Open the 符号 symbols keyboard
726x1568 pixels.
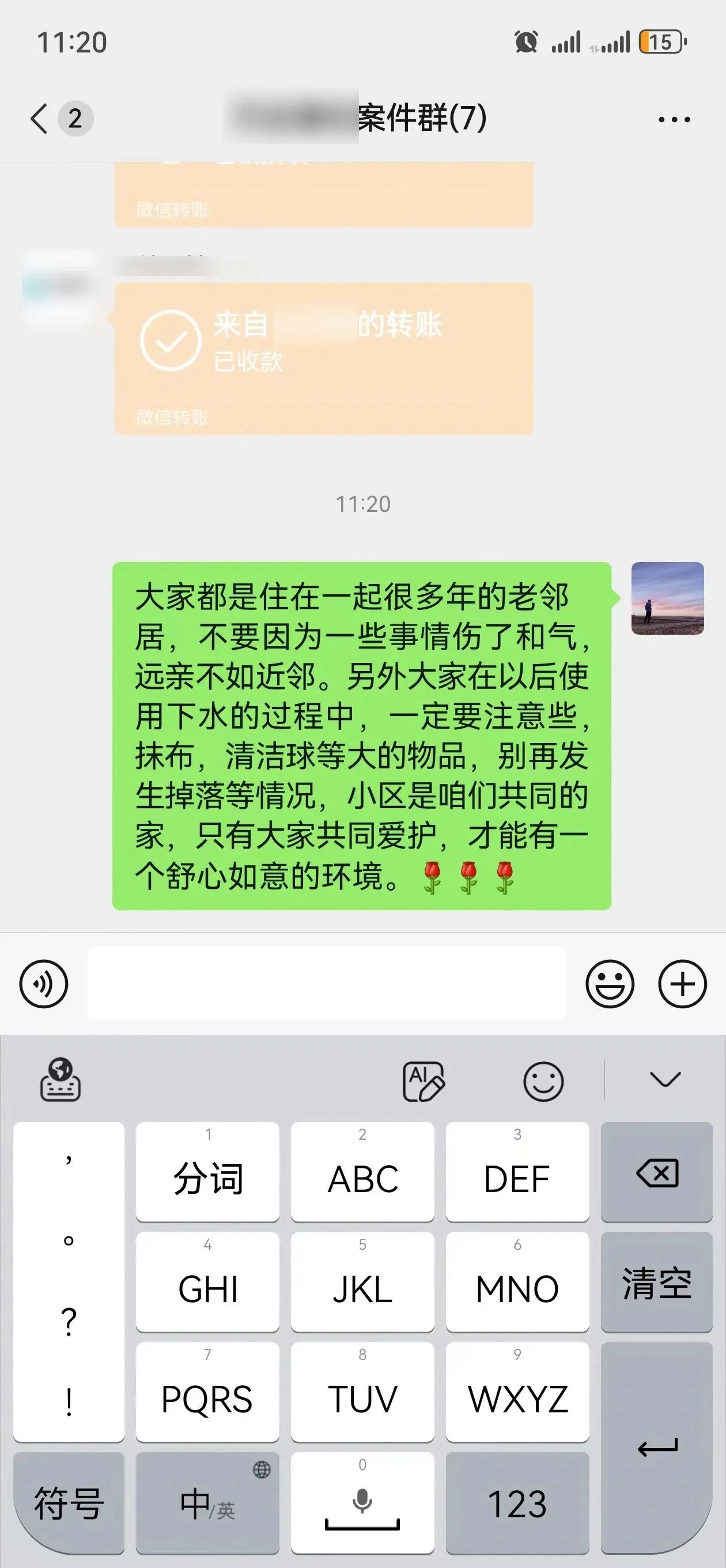69,1503
